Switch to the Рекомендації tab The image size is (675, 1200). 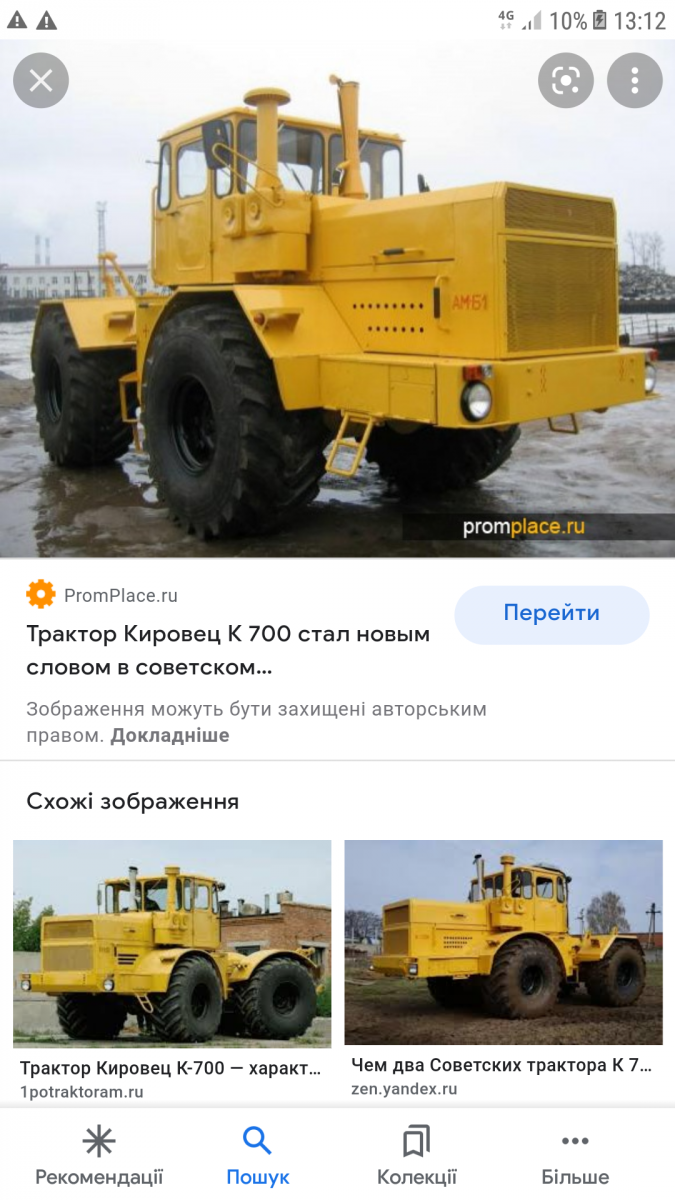[99, 1155]
